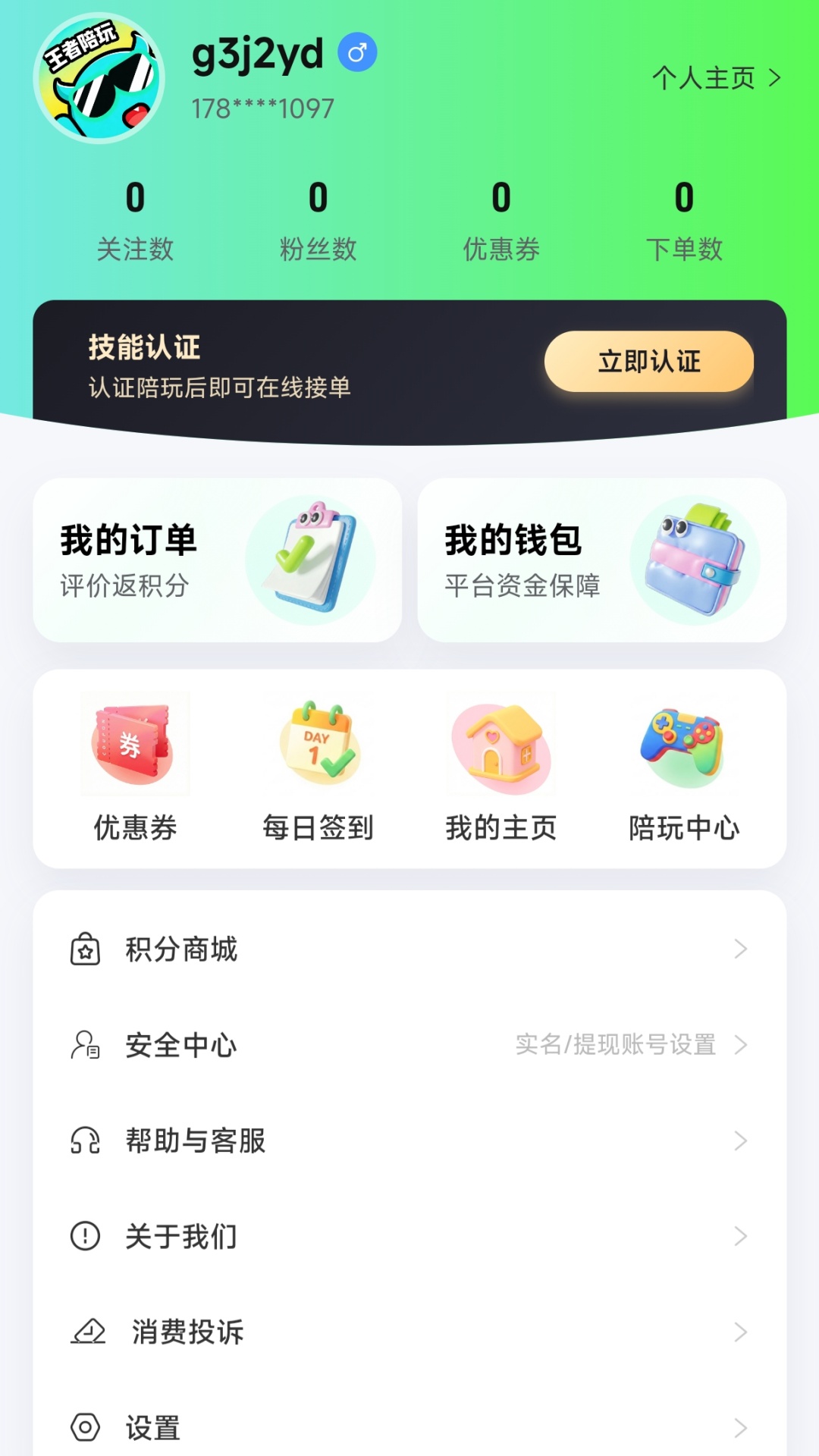Open 消费投诉 consumer complaint row
819x1456 pixels.
[x=409, y=1332]
